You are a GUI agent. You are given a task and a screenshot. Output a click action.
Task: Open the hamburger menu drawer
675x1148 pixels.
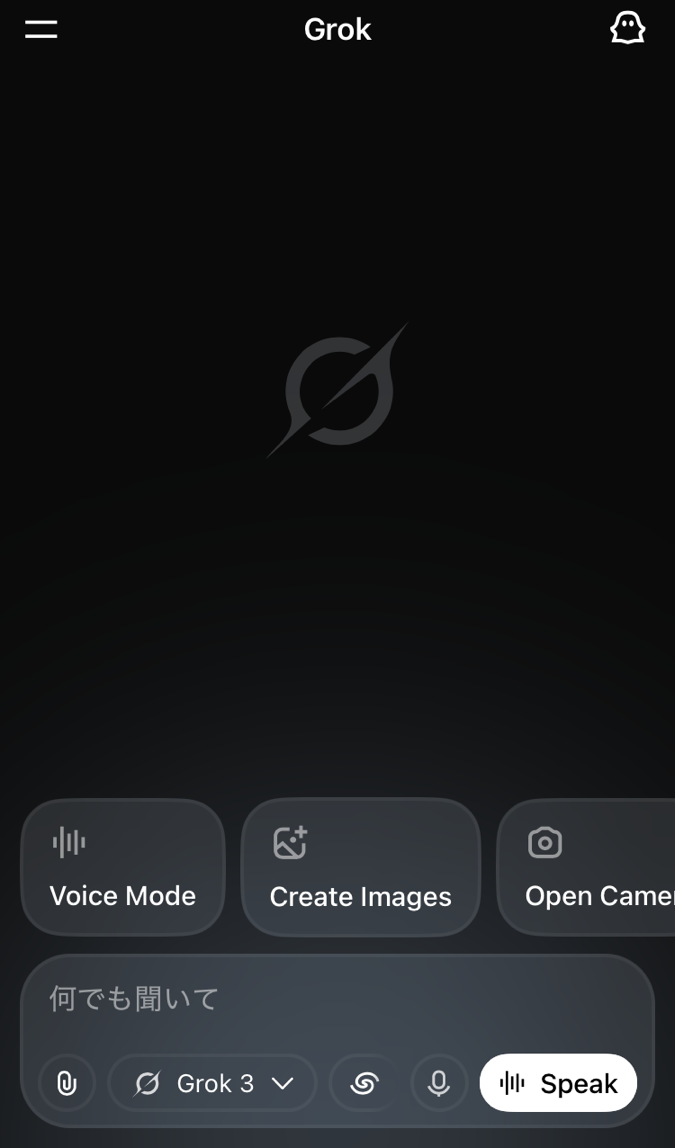41,29
